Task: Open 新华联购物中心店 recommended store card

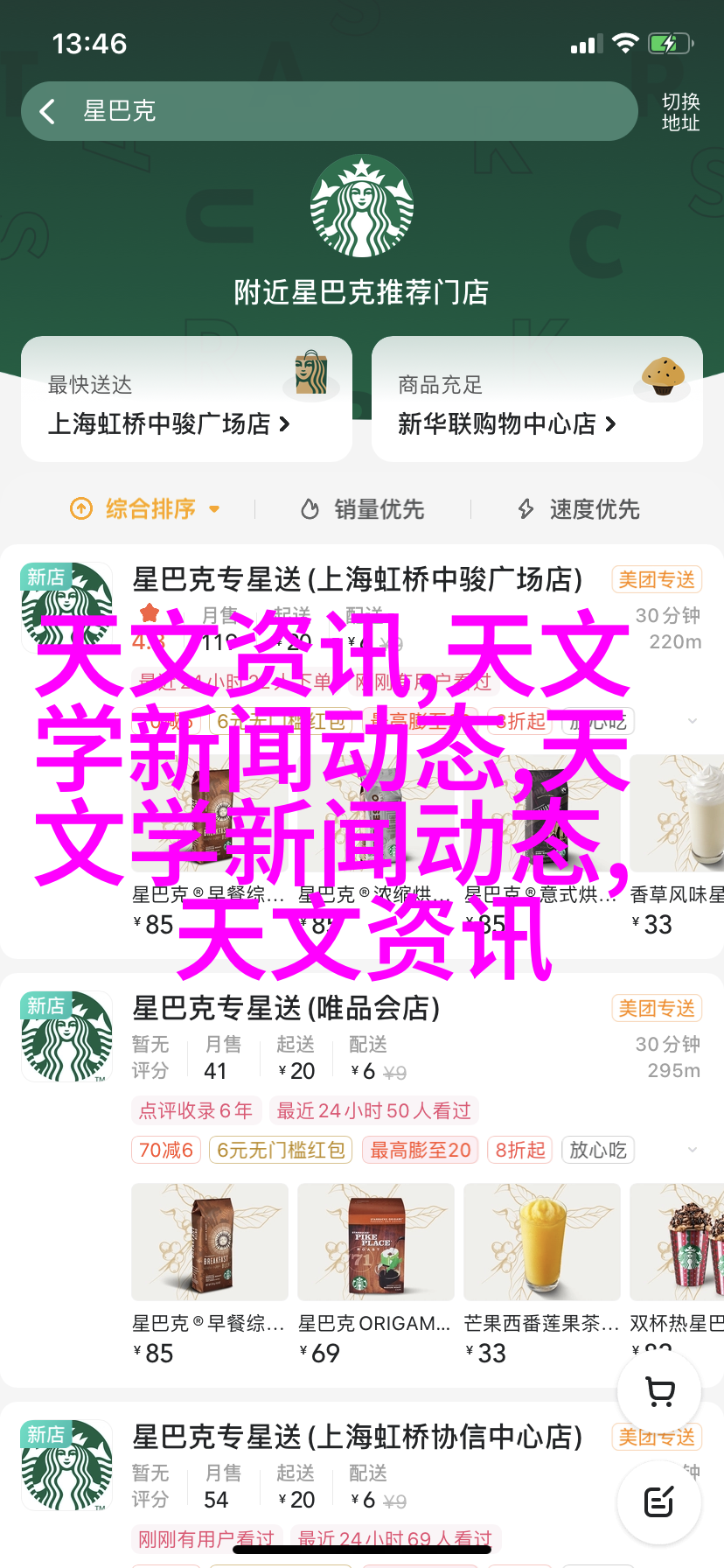Action: [x=536, y=400]
